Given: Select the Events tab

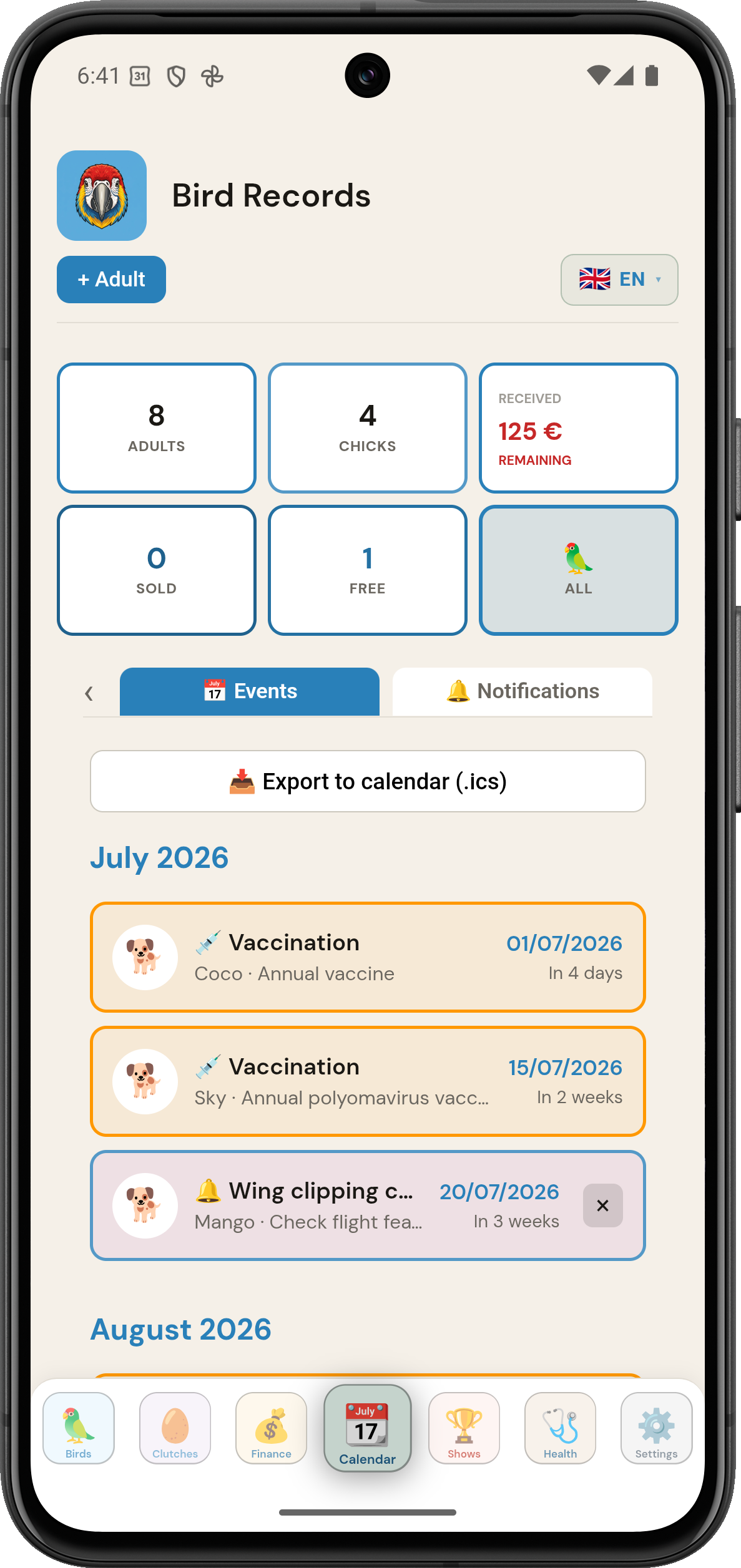Looking at the screenshot, I should [x=250, y=691].
